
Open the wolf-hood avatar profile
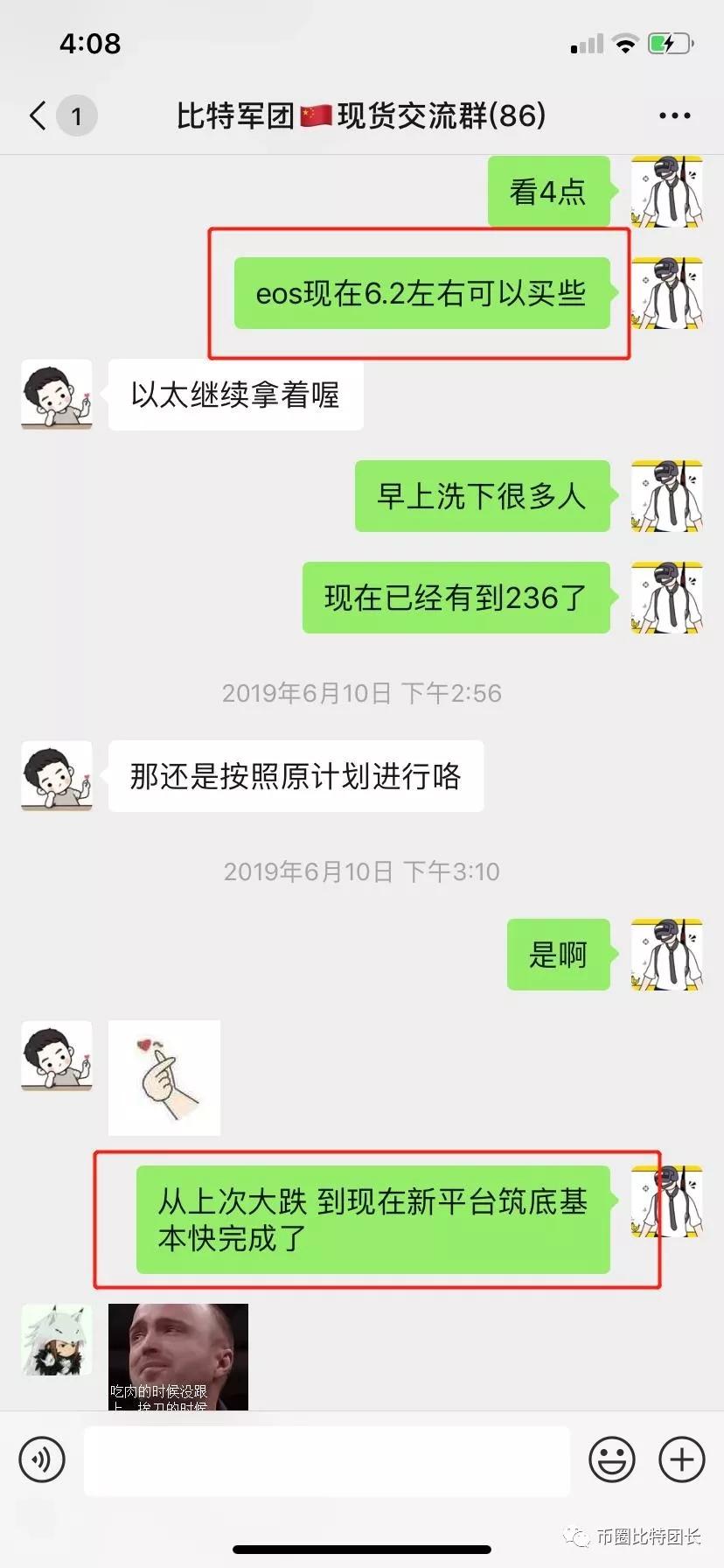pyautogui.click(x=57, y=1340)
